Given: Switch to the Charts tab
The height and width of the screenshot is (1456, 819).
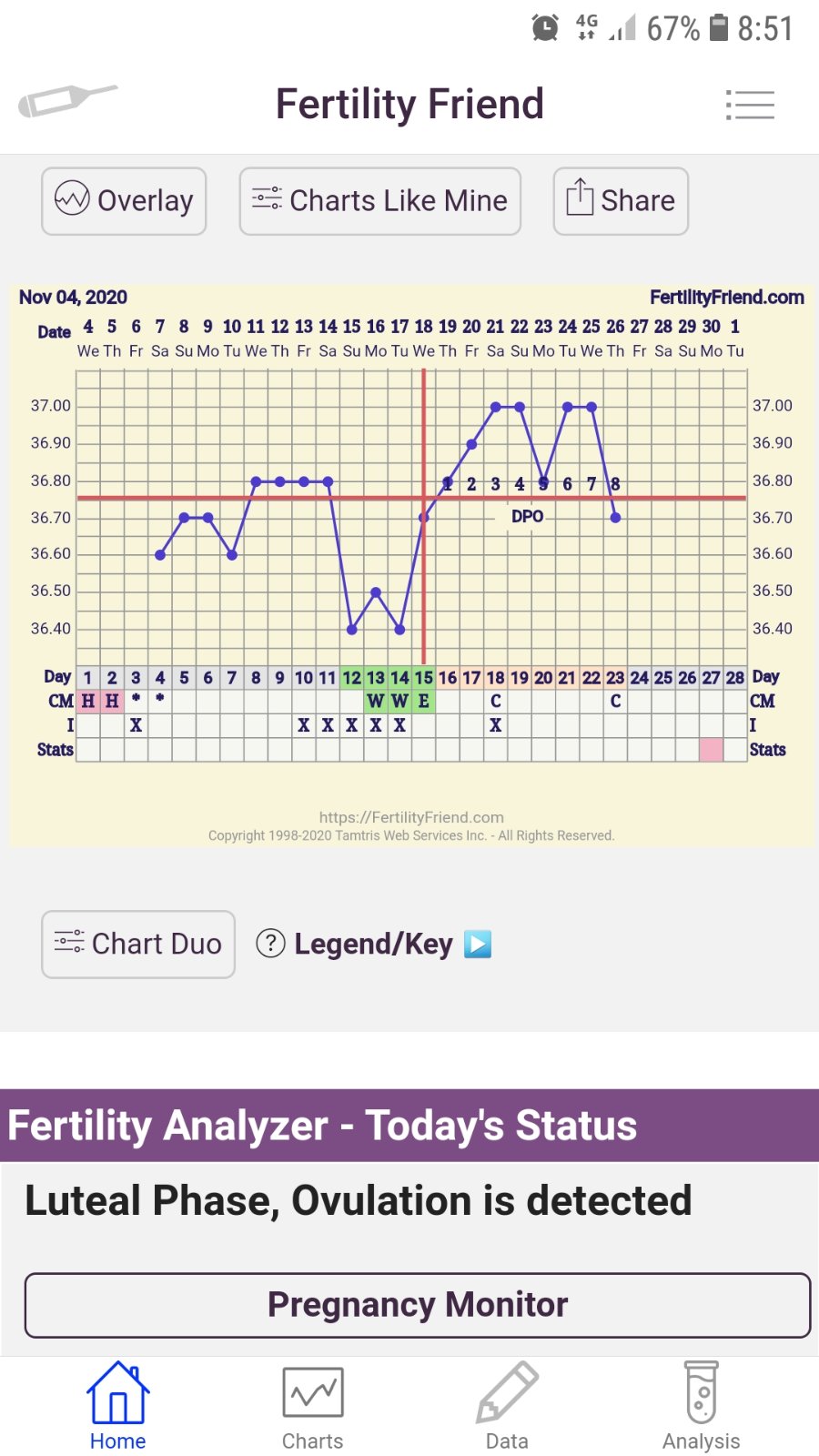Looking at the screenshot, I should point(312,1406).
